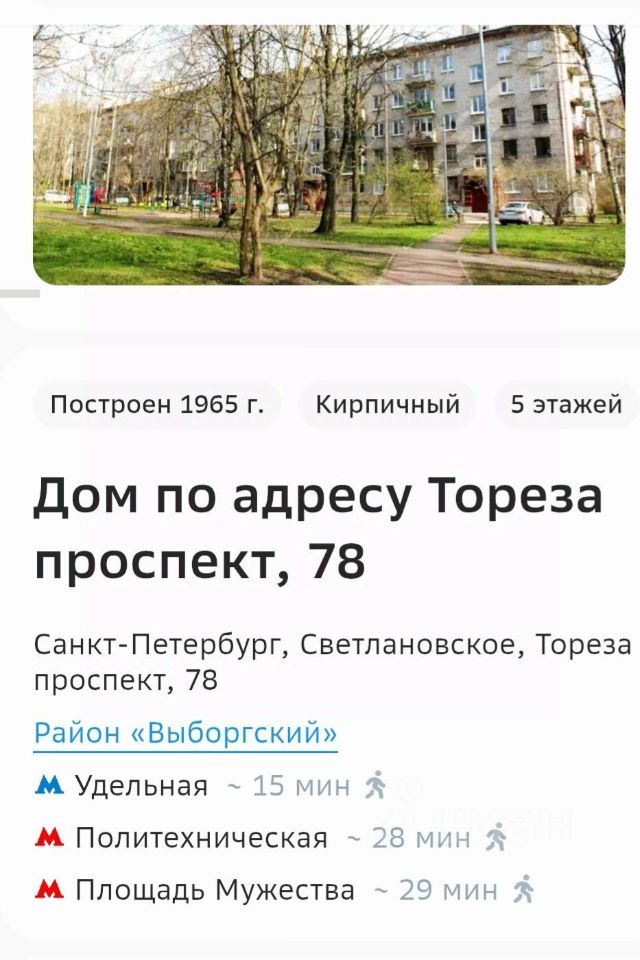Open the building photo
Image resolution: width=640 pixels, height=960 pixels.
click(x=329, y=154)
